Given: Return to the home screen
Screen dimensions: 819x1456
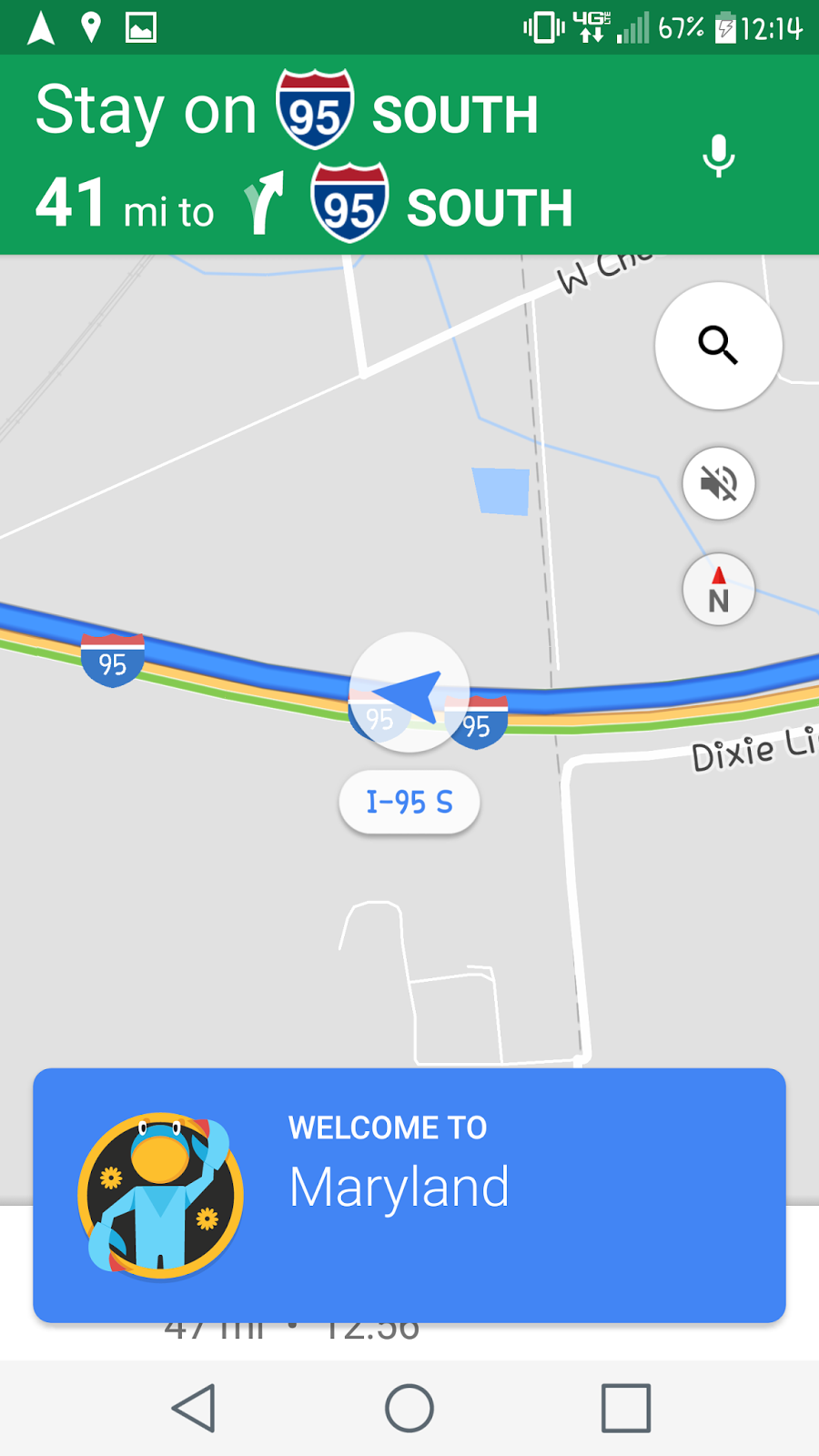Looking at the screenshot, I should coord(409,1408).
